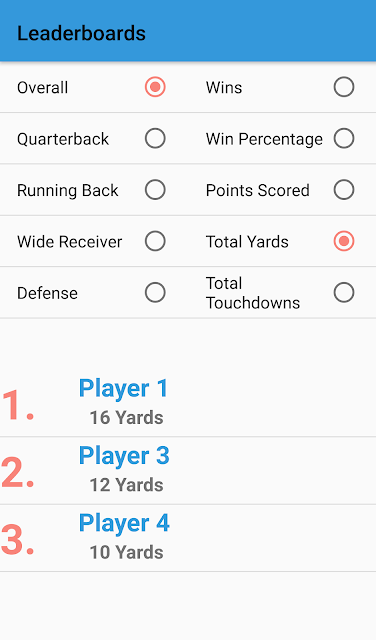Switch the filter to Defense
Viewport: 376px width, 640px height.
pyautogui.click(x=155, y=293)
